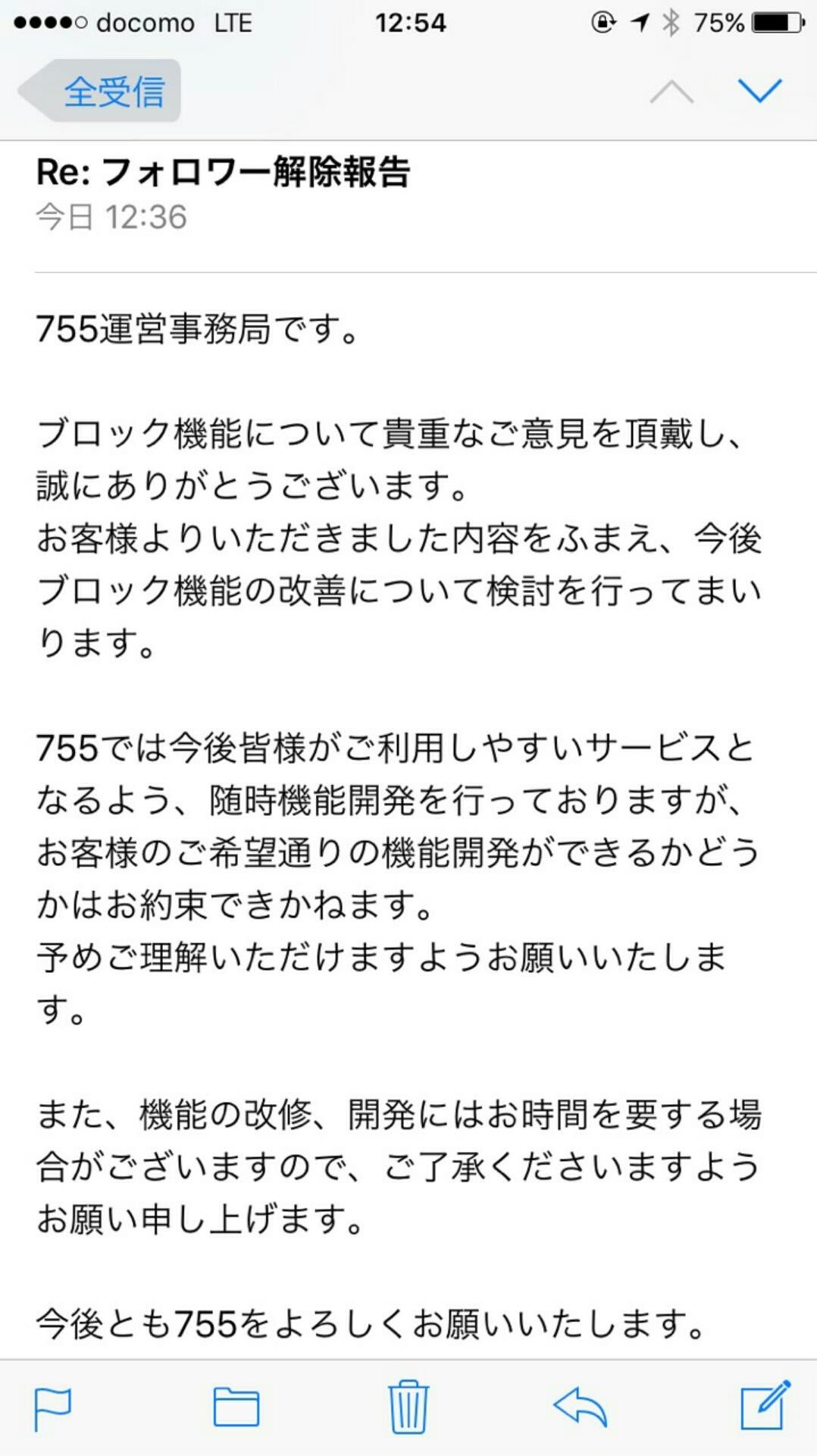The width and height of the screenshot is (817, 1456).
Task: Move this email to a folder
Action: click(236, 1407)
